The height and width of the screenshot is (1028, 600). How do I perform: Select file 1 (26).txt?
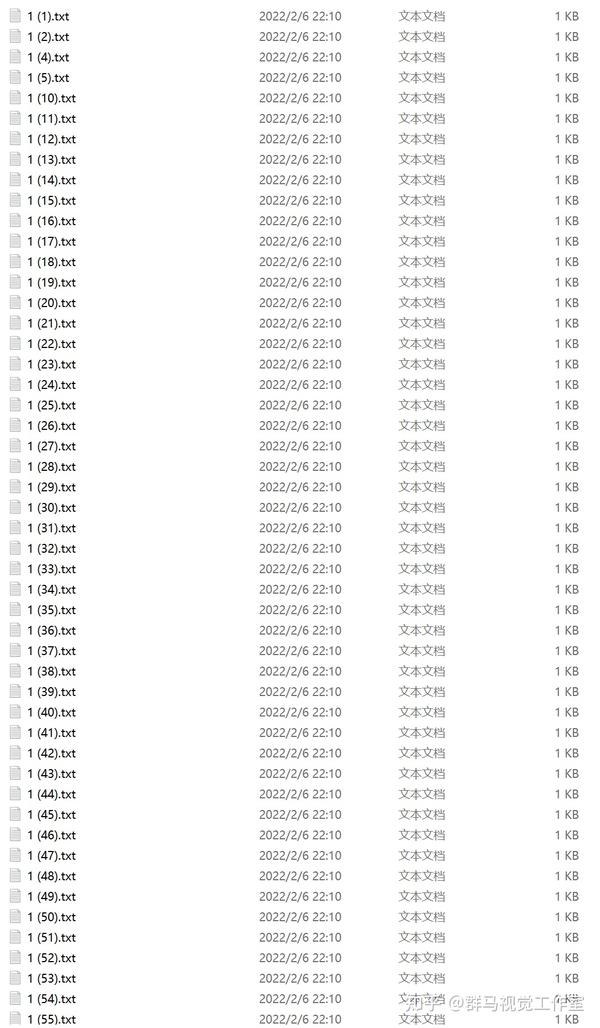tap(51, 426)
